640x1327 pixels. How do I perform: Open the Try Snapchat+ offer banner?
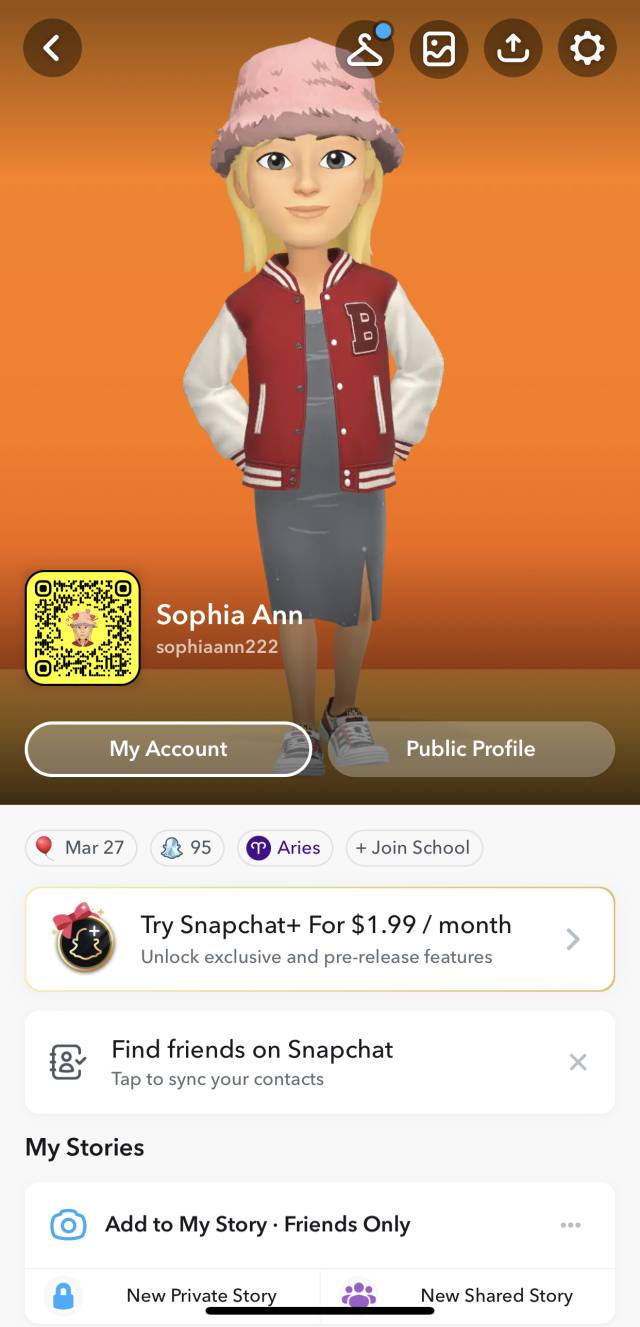coord(320,939)
